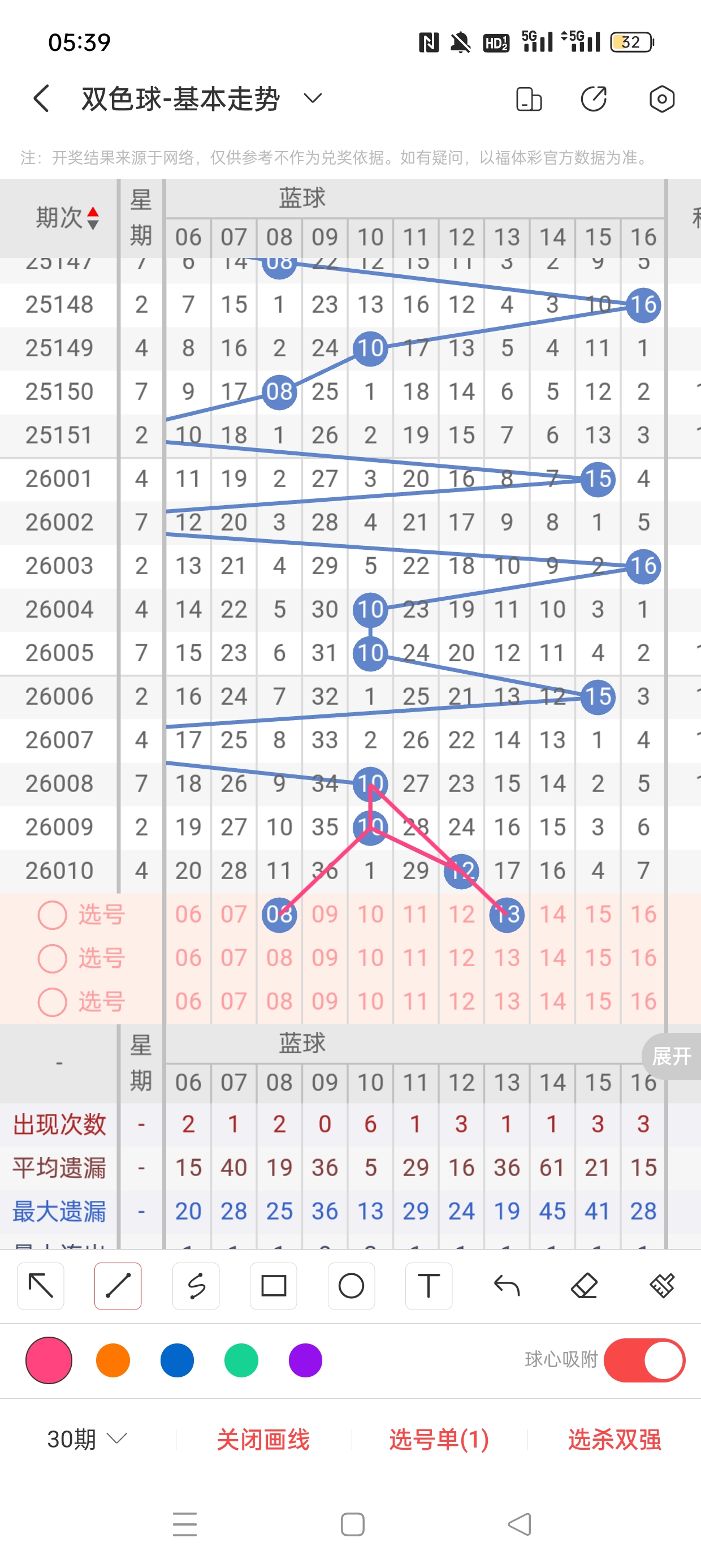Turn off the 球心吸附 switch
Screen dimensions: 701x1568
(x=644, y=1360)
